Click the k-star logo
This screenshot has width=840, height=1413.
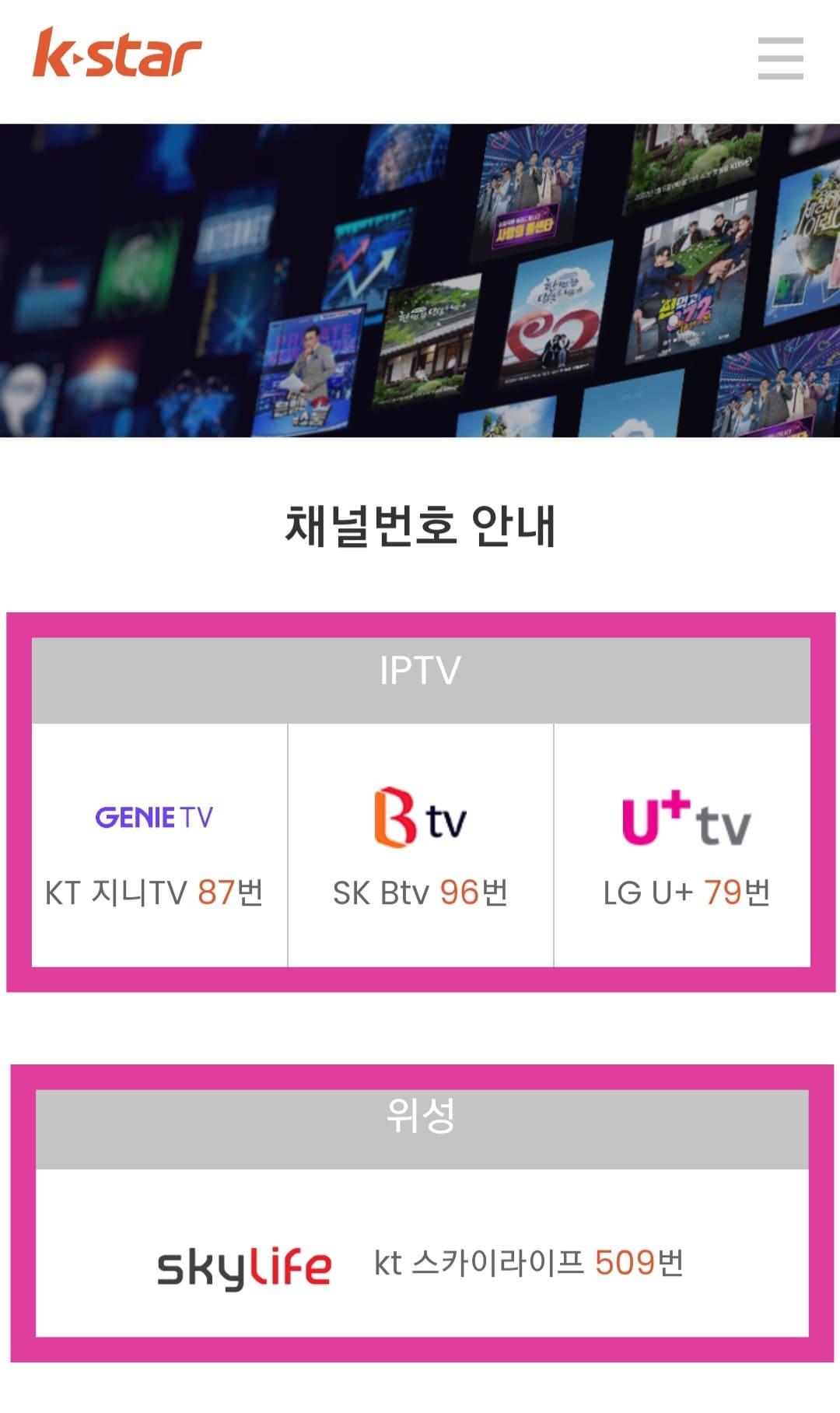(x=117, y=54)
